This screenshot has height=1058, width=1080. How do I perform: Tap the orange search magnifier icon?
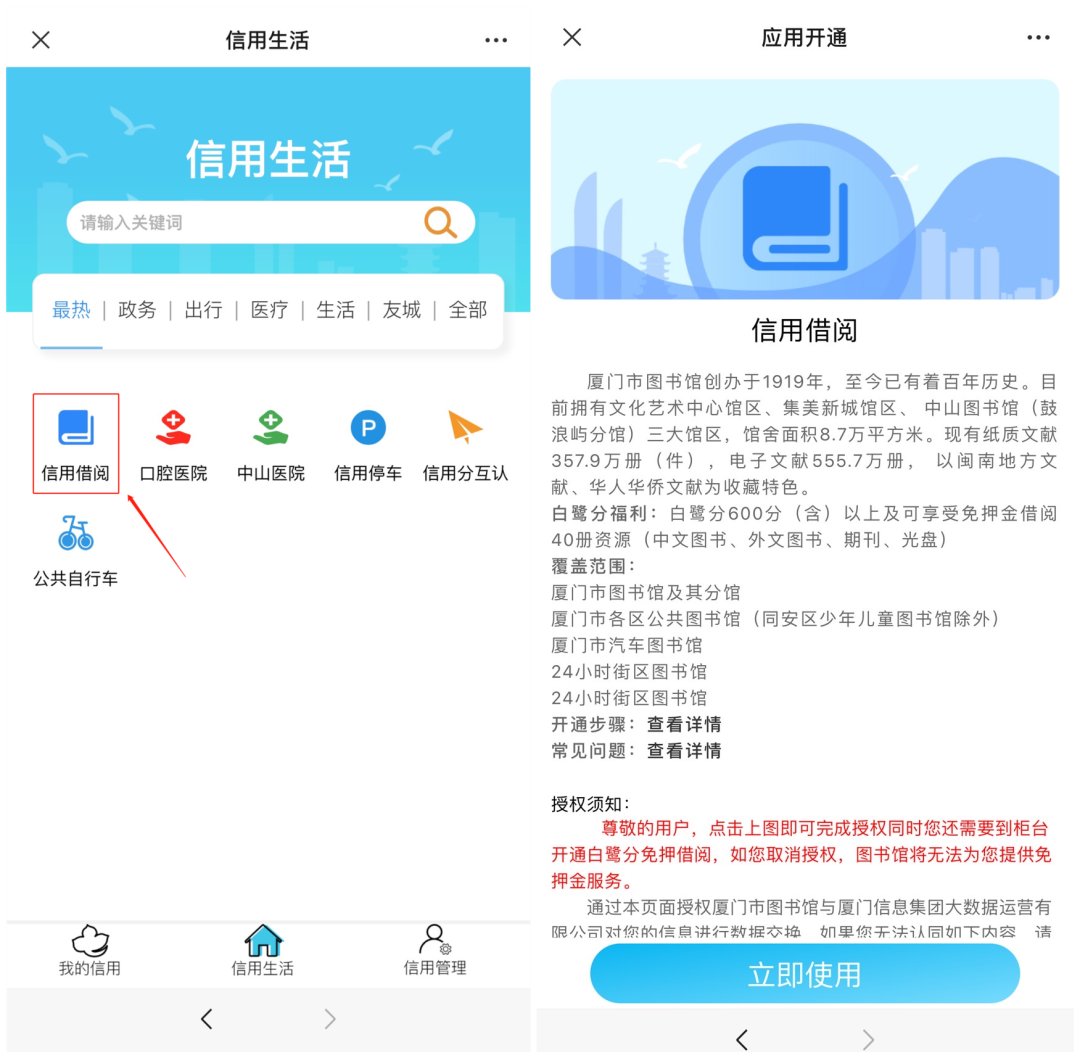pos(440,222)
